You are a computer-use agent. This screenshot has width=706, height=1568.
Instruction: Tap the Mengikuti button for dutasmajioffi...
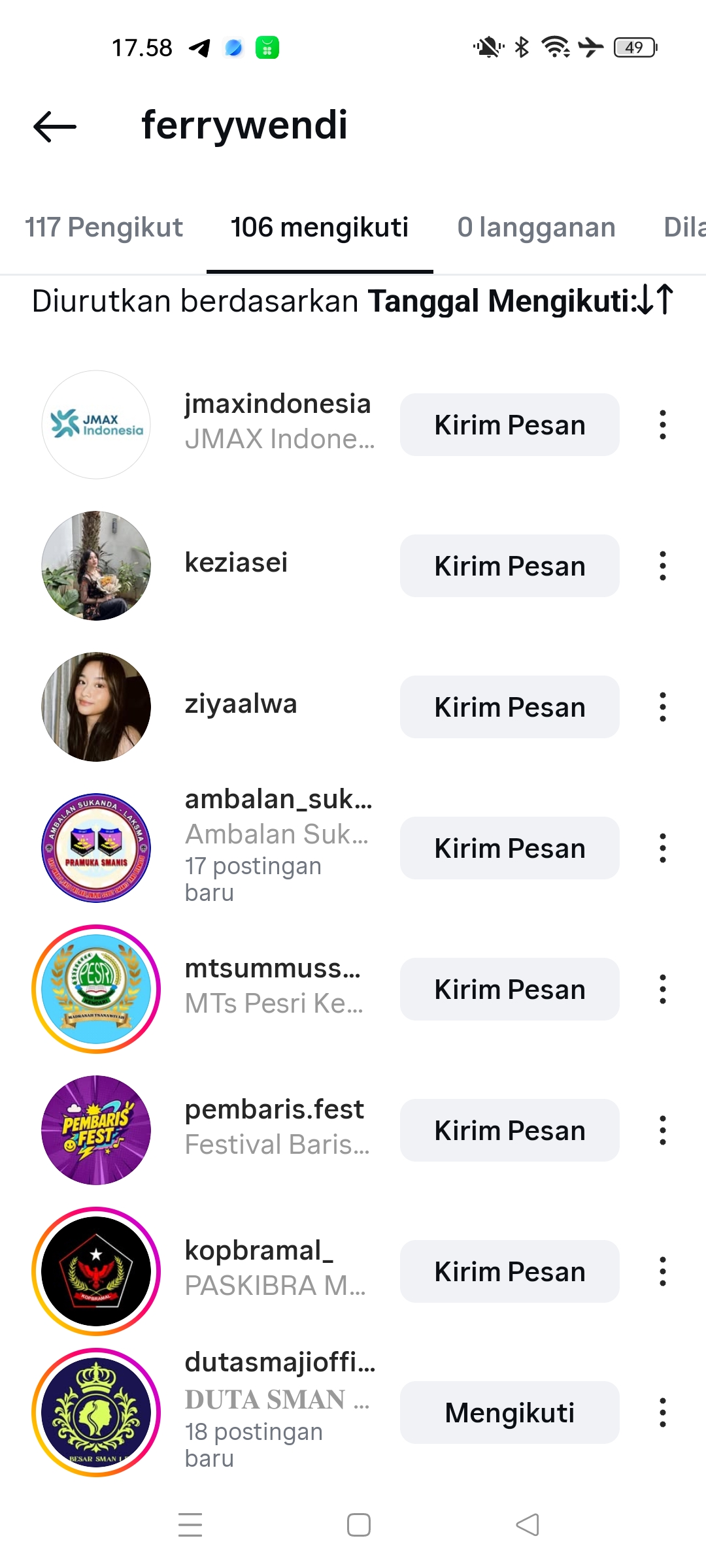click(509, 1413)
